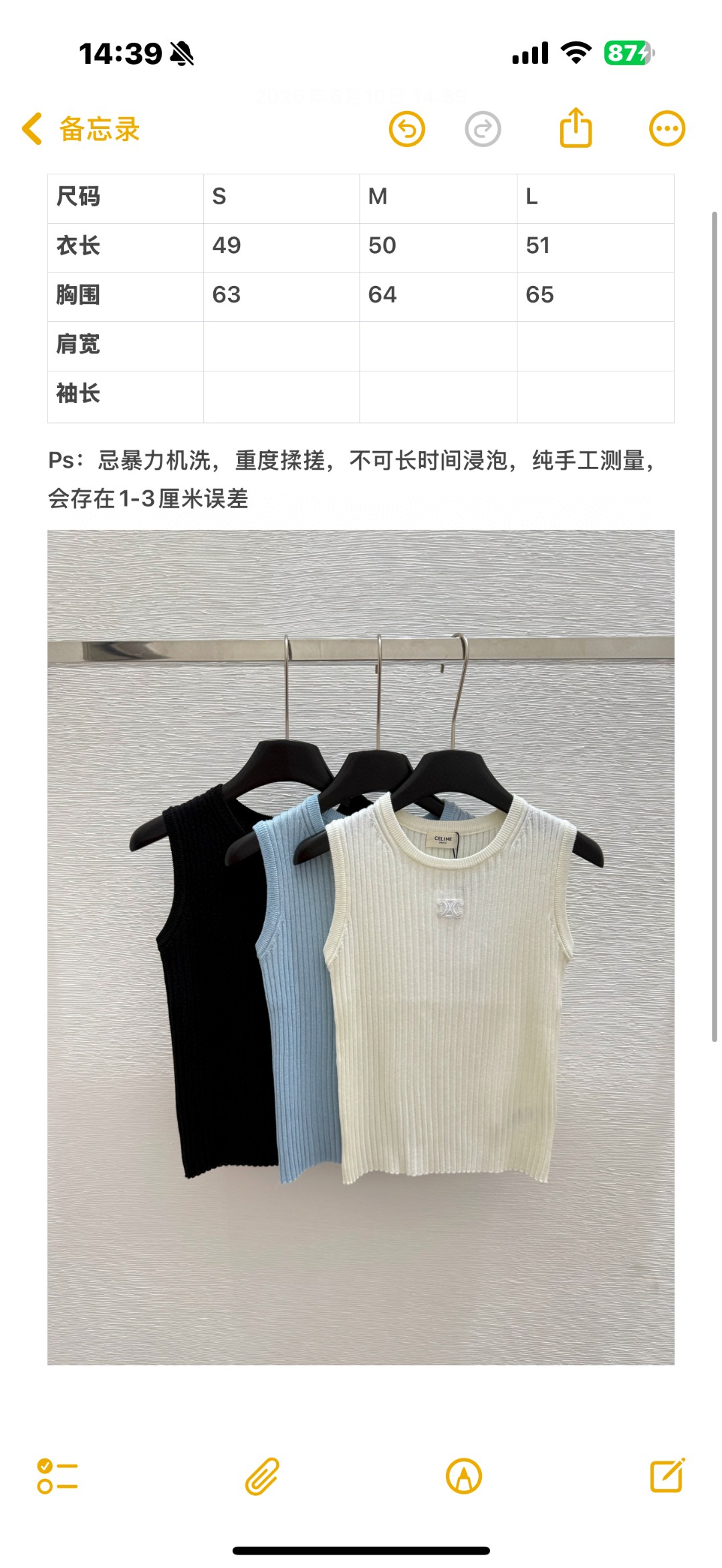Compose a new note
This screenshot has width=722, height=1568.
tap(668, 1474)
